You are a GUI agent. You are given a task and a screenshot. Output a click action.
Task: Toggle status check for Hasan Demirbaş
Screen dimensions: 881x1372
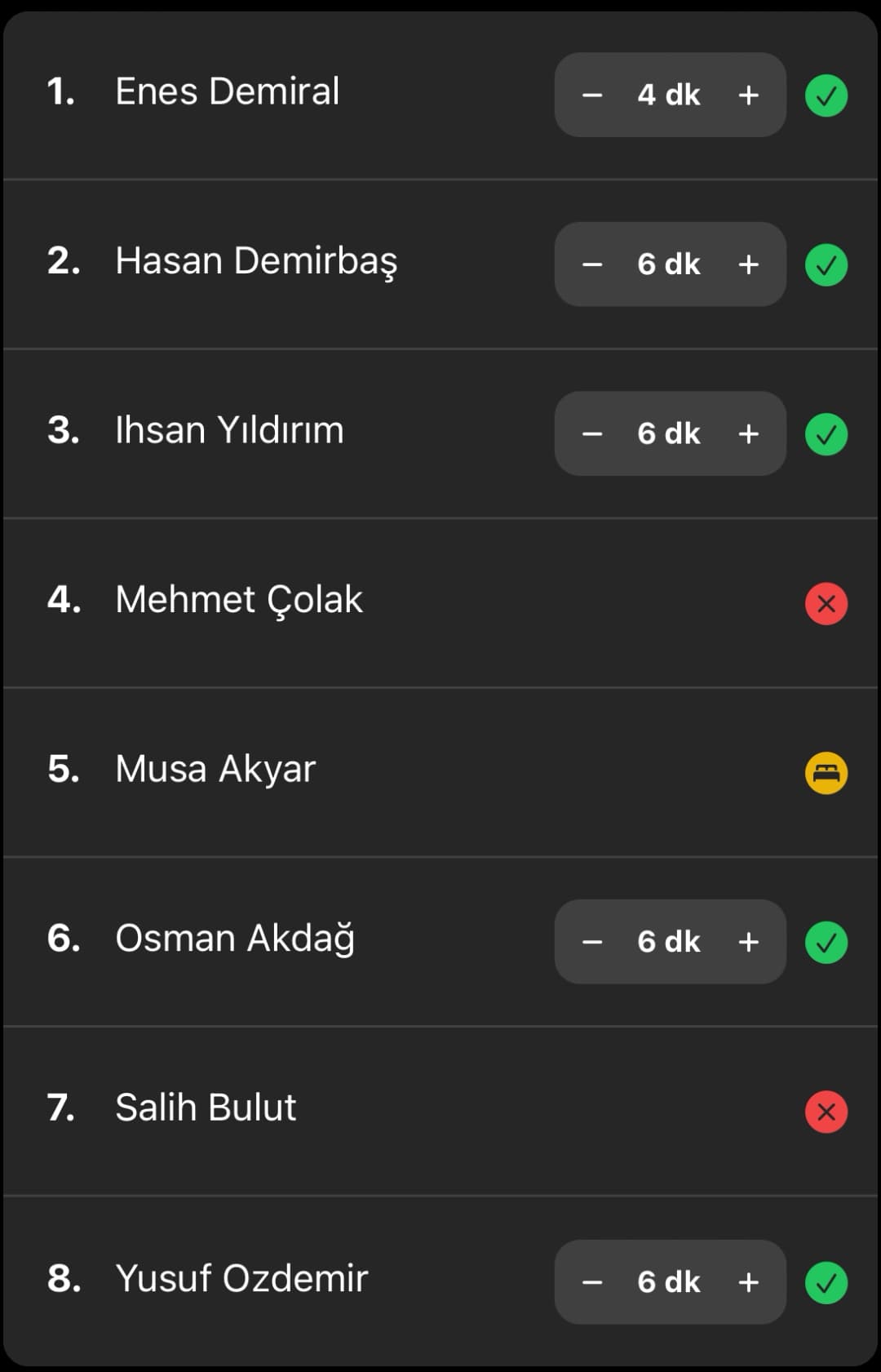[826, 264]
